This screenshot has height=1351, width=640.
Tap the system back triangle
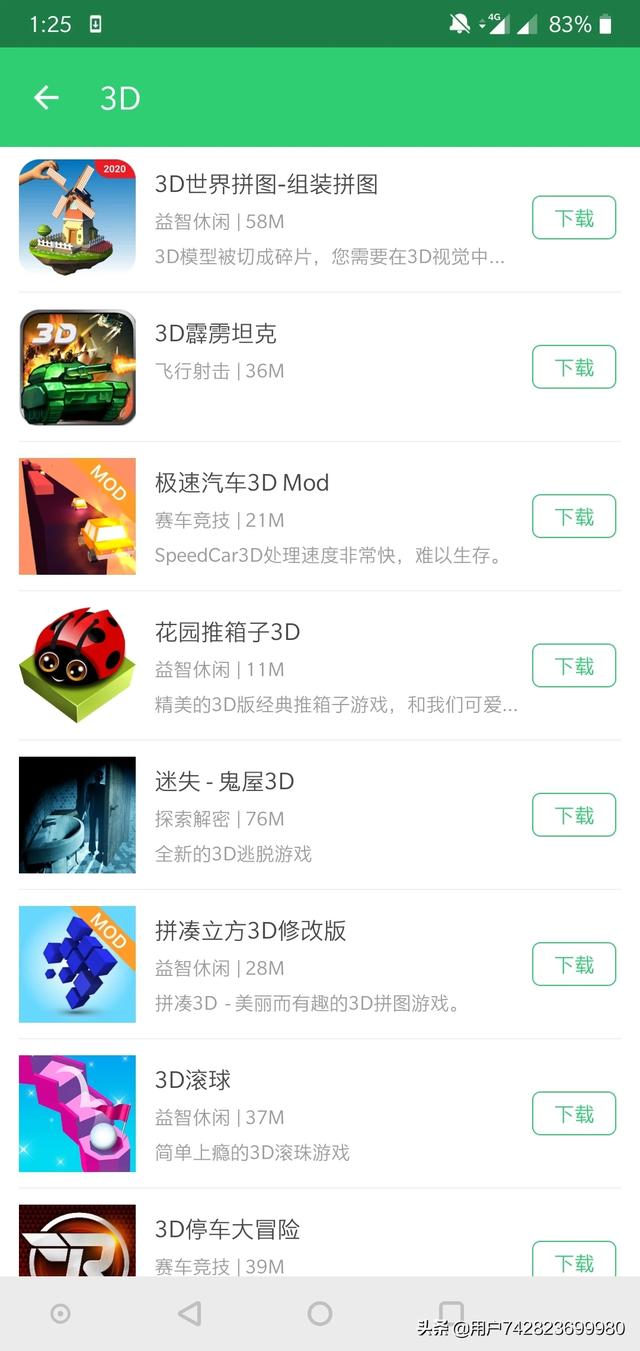pyautogui.click(x=189, y=1314)
